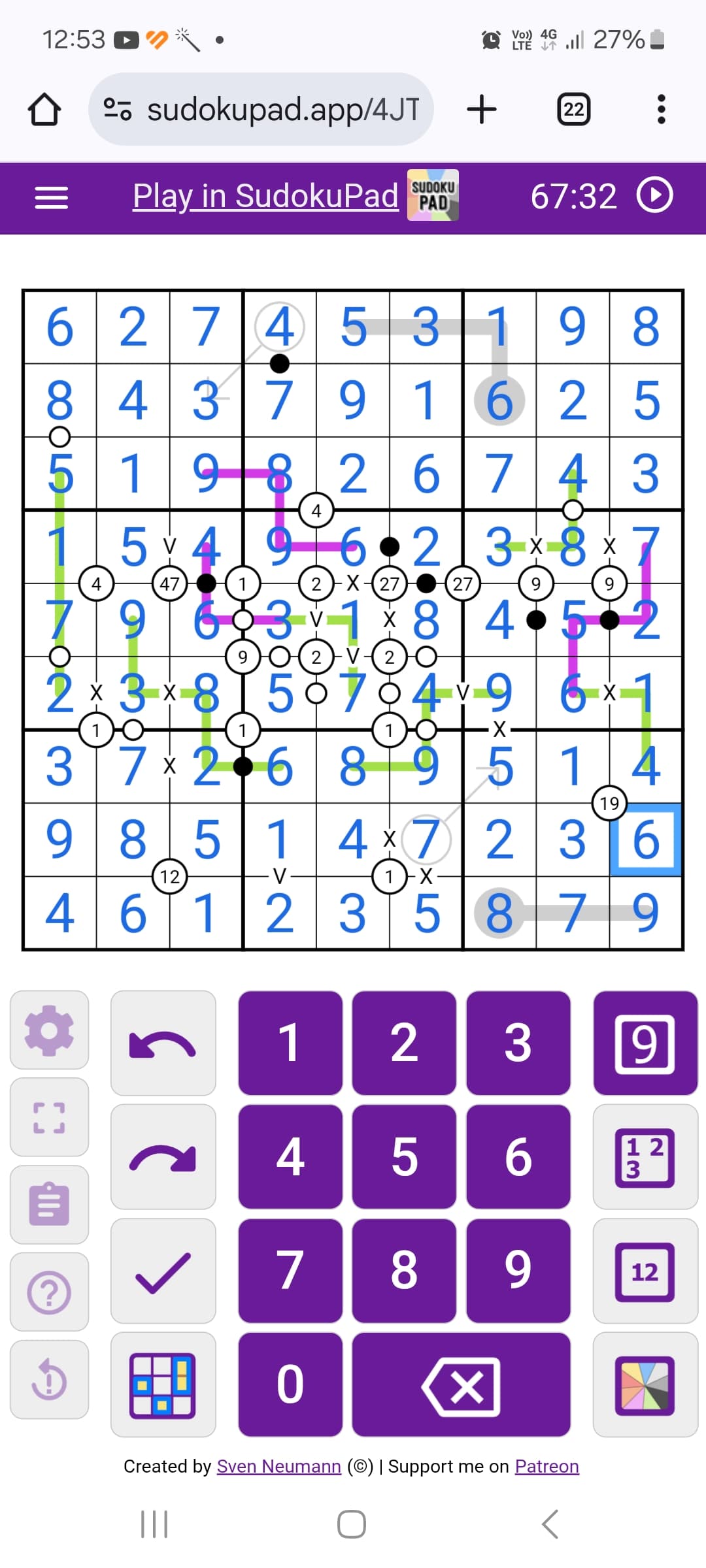Open the Sven Neumann link
Screen dimensions: 706x1568
(x=279, y=1467)
